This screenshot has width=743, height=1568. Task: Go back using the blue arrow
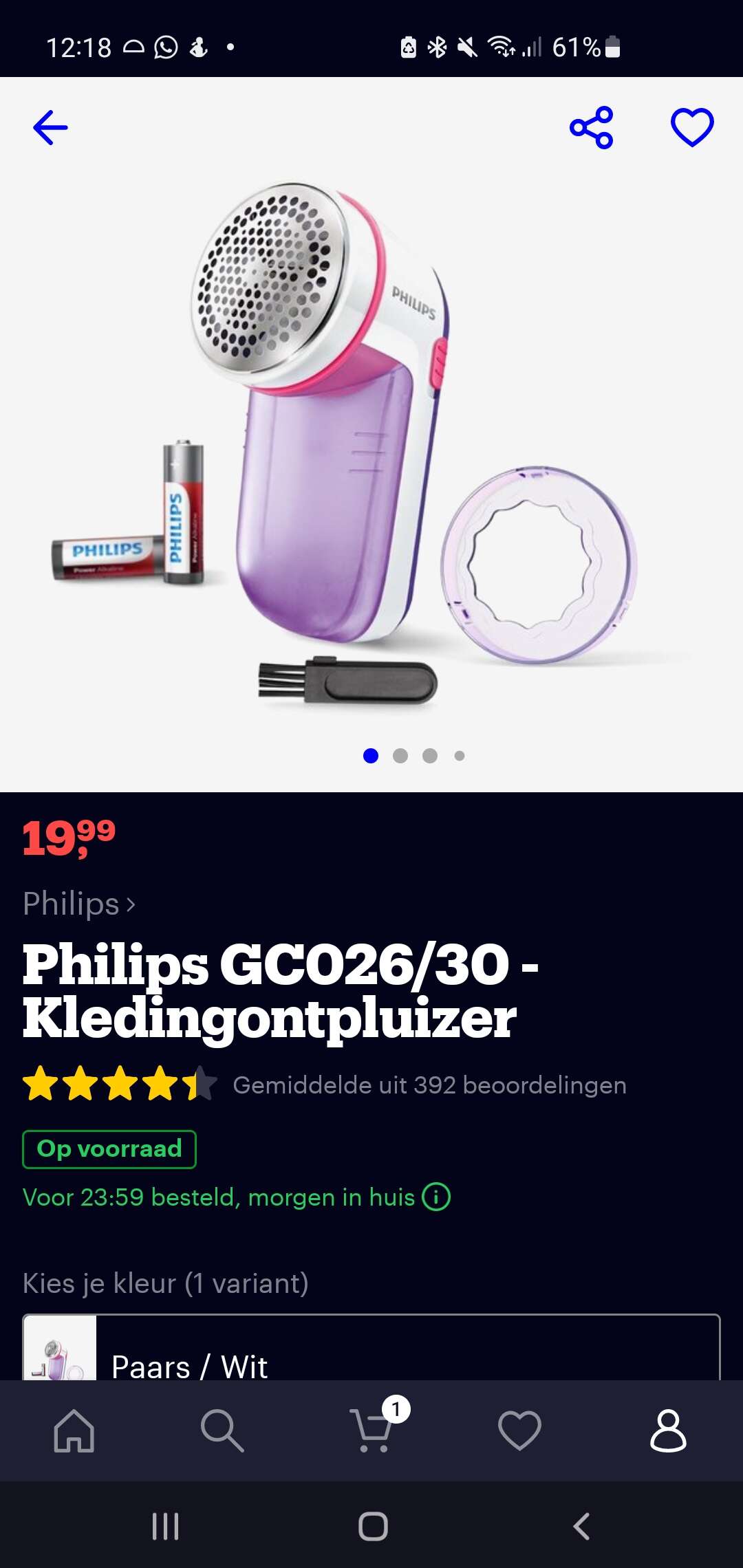[50, 127]
